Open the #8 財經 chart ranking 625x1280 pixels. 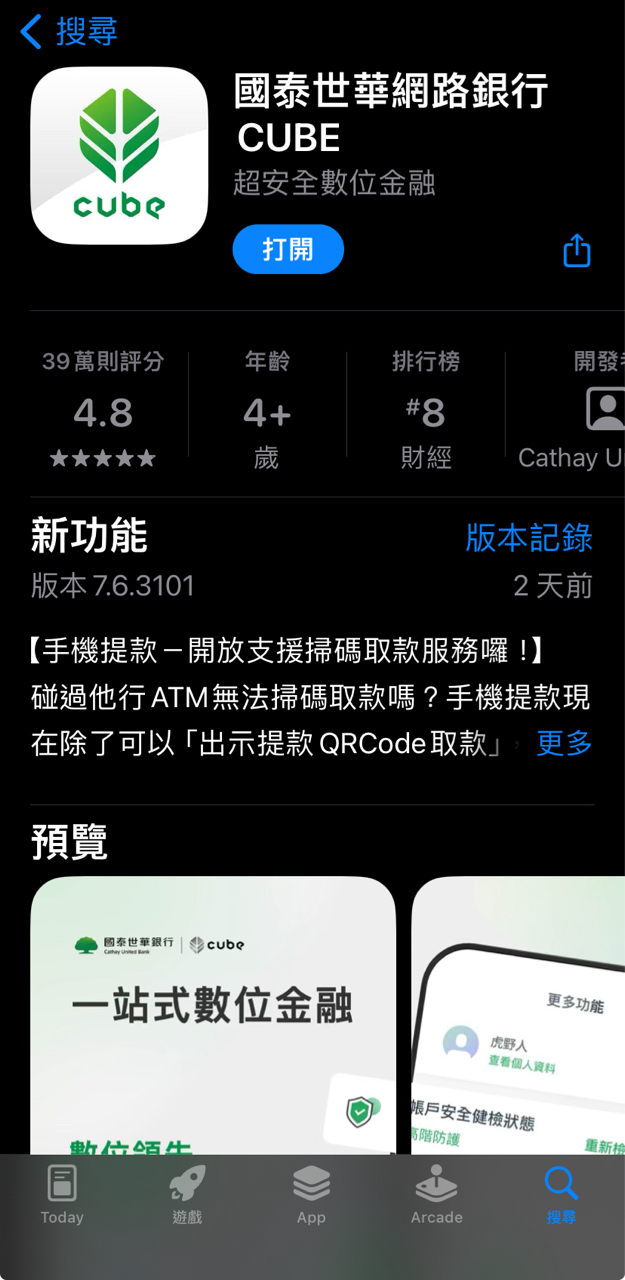click(x=426, y=412)
